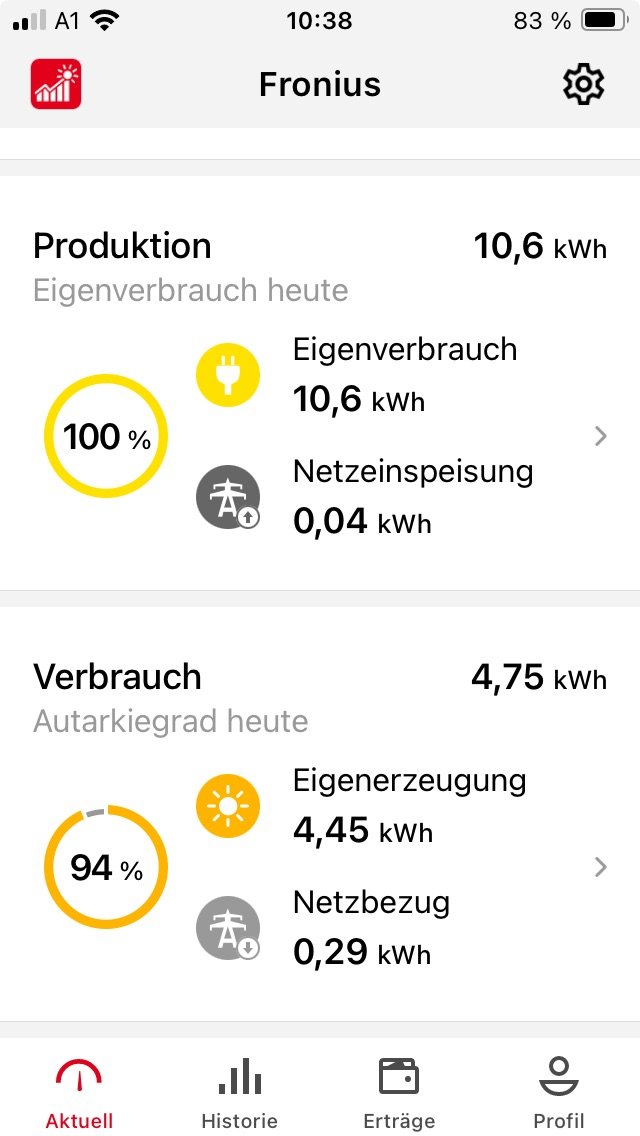640x1136 pixels.
Task: Switch to the Historie tab
Action: click(239, 1092)
